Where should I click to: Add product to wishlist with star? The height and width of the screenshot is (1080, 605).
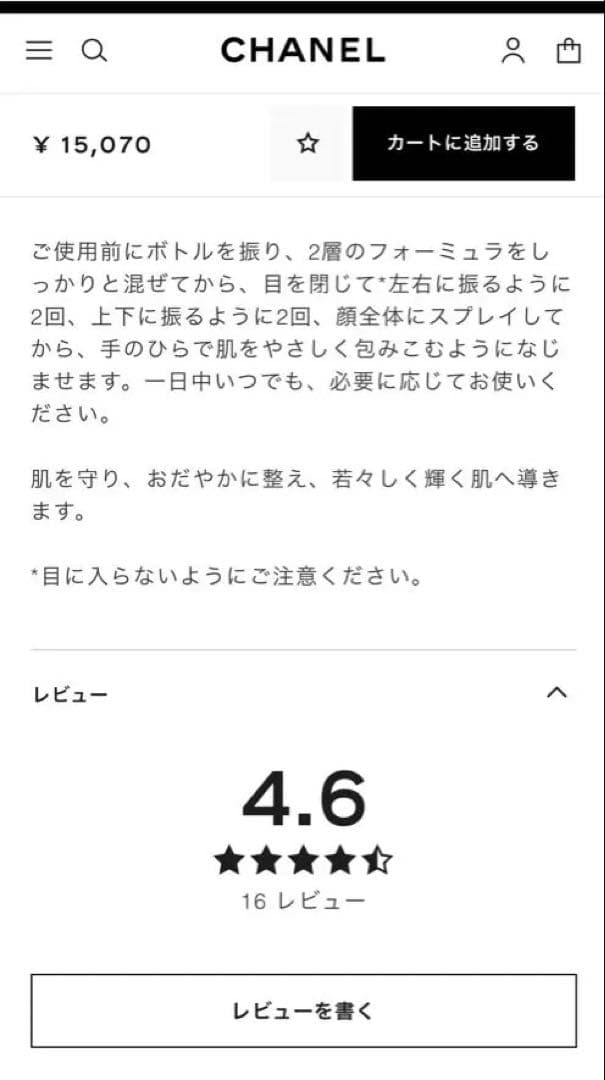point(308,144)
